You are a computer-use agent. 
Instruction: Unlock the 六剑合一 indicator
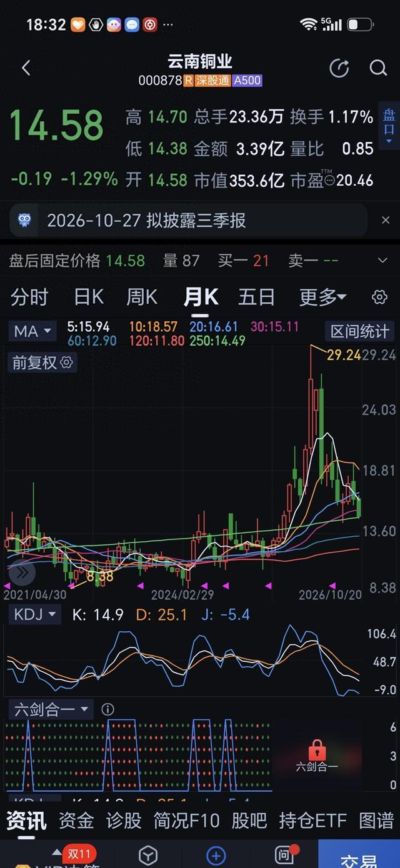click(317, 756)
